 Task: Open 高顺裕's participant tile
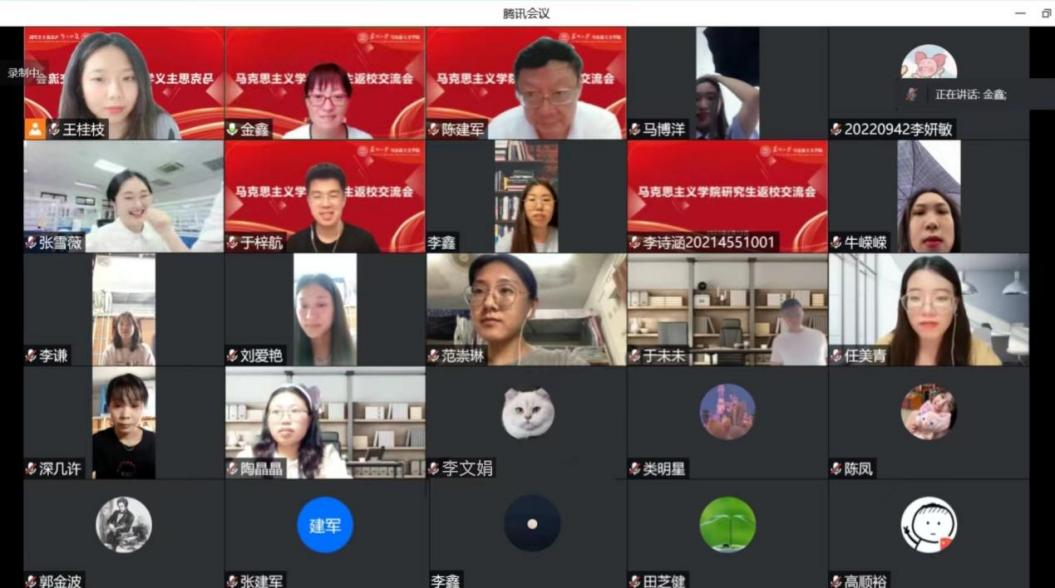tap(928, 525)
